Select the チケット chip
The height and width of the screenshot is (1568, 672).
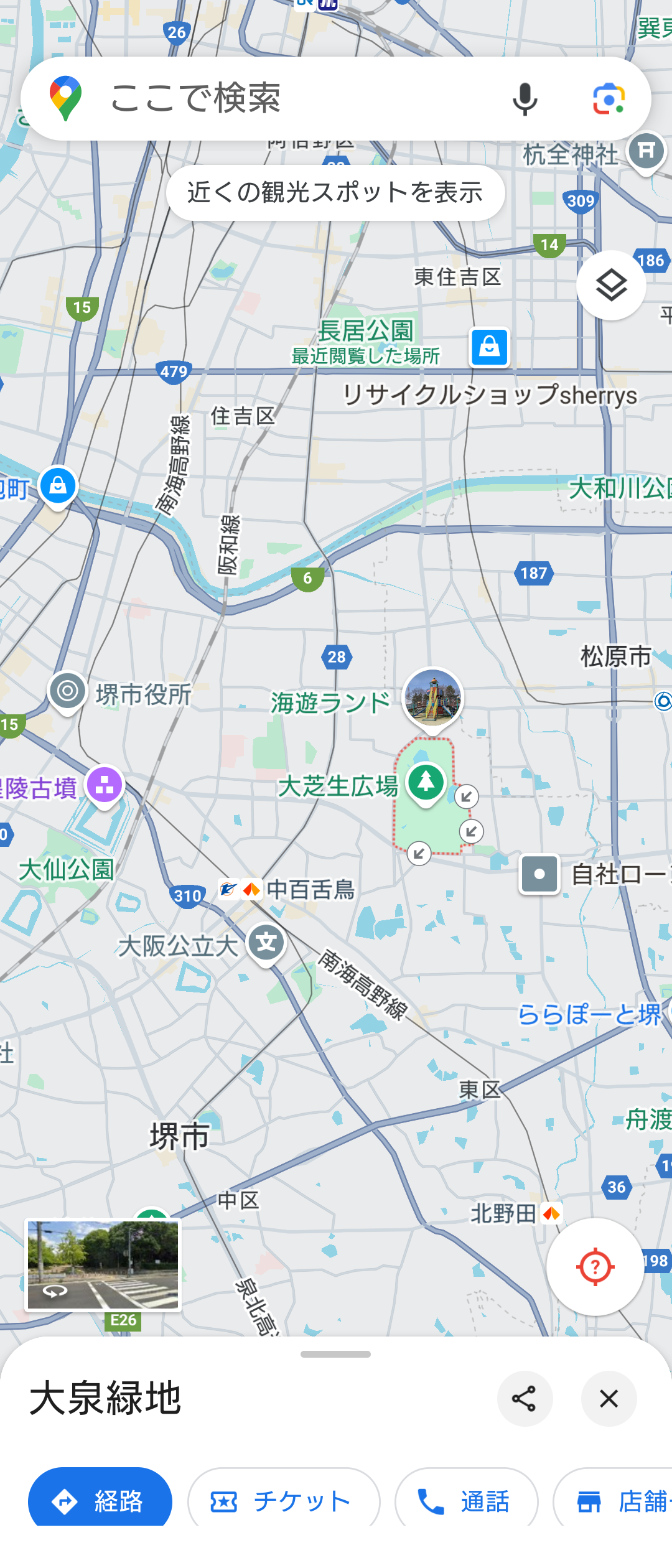click(283, 1501)
